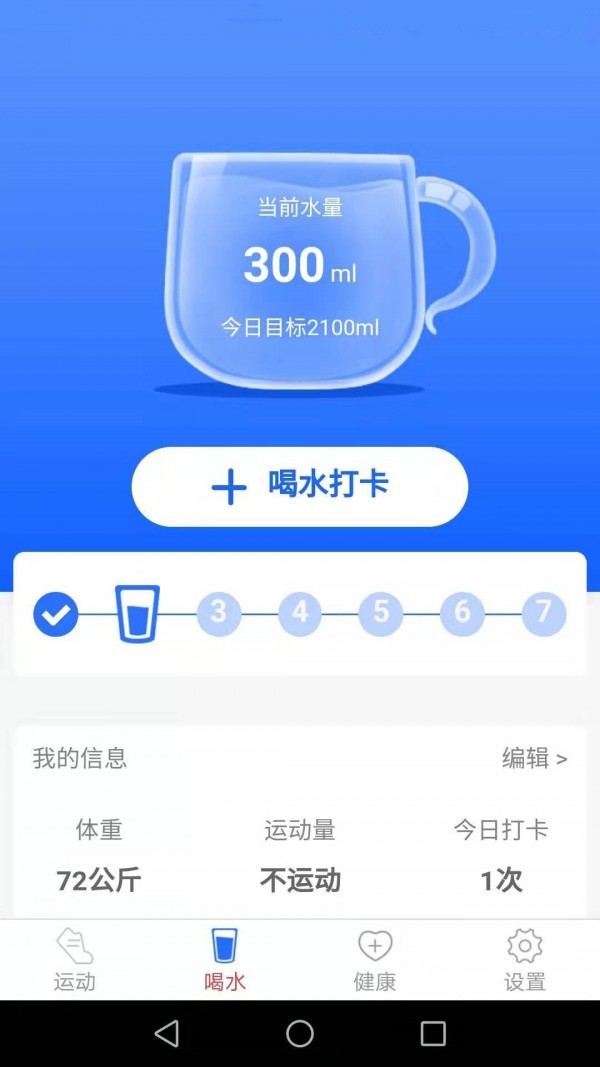Switch to the 运动 tab
The height and width of the screenshot is (1067, 600).
75,959
